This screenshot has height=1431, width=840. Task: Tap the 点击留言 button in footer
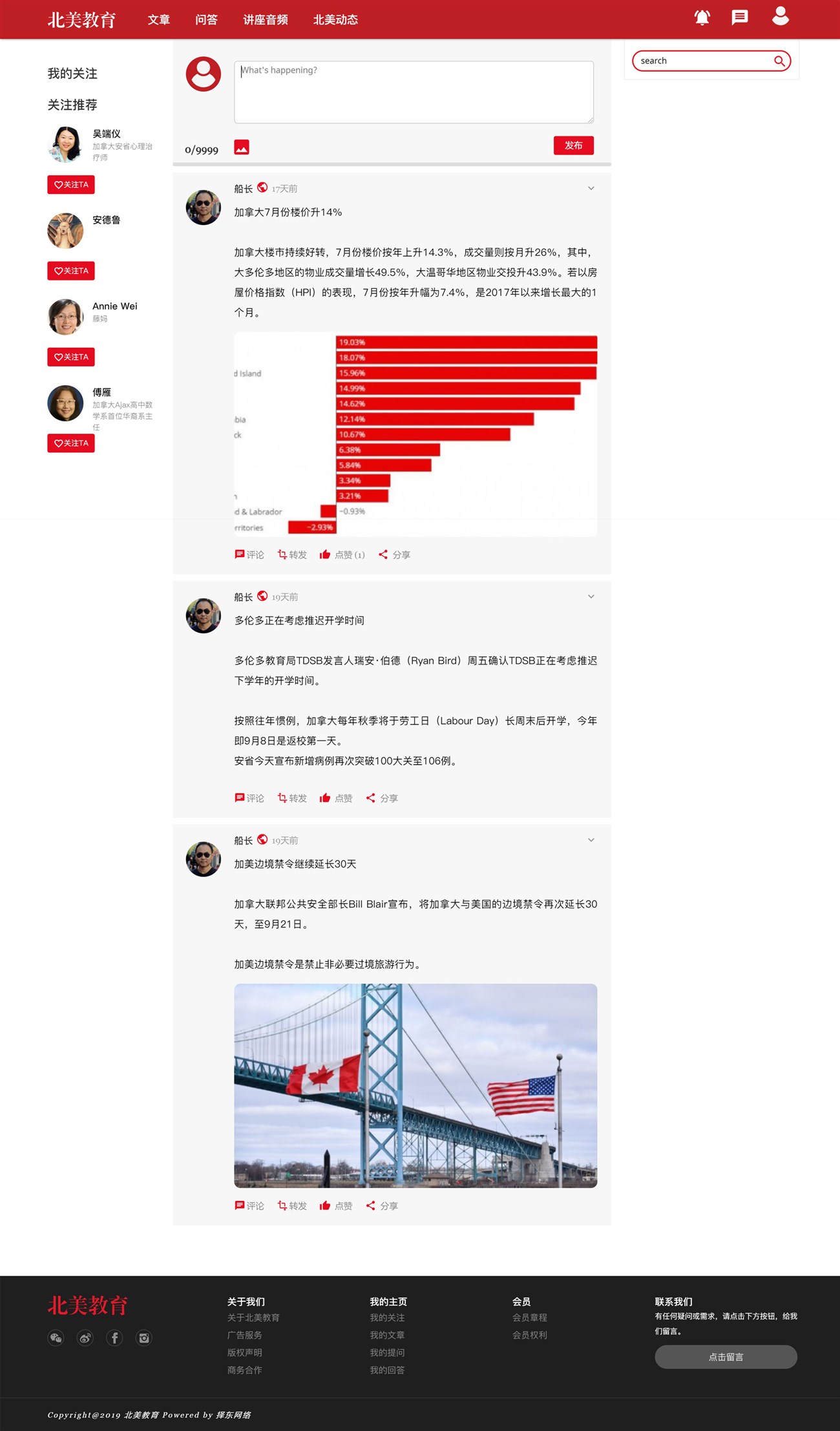(726, 1357)
